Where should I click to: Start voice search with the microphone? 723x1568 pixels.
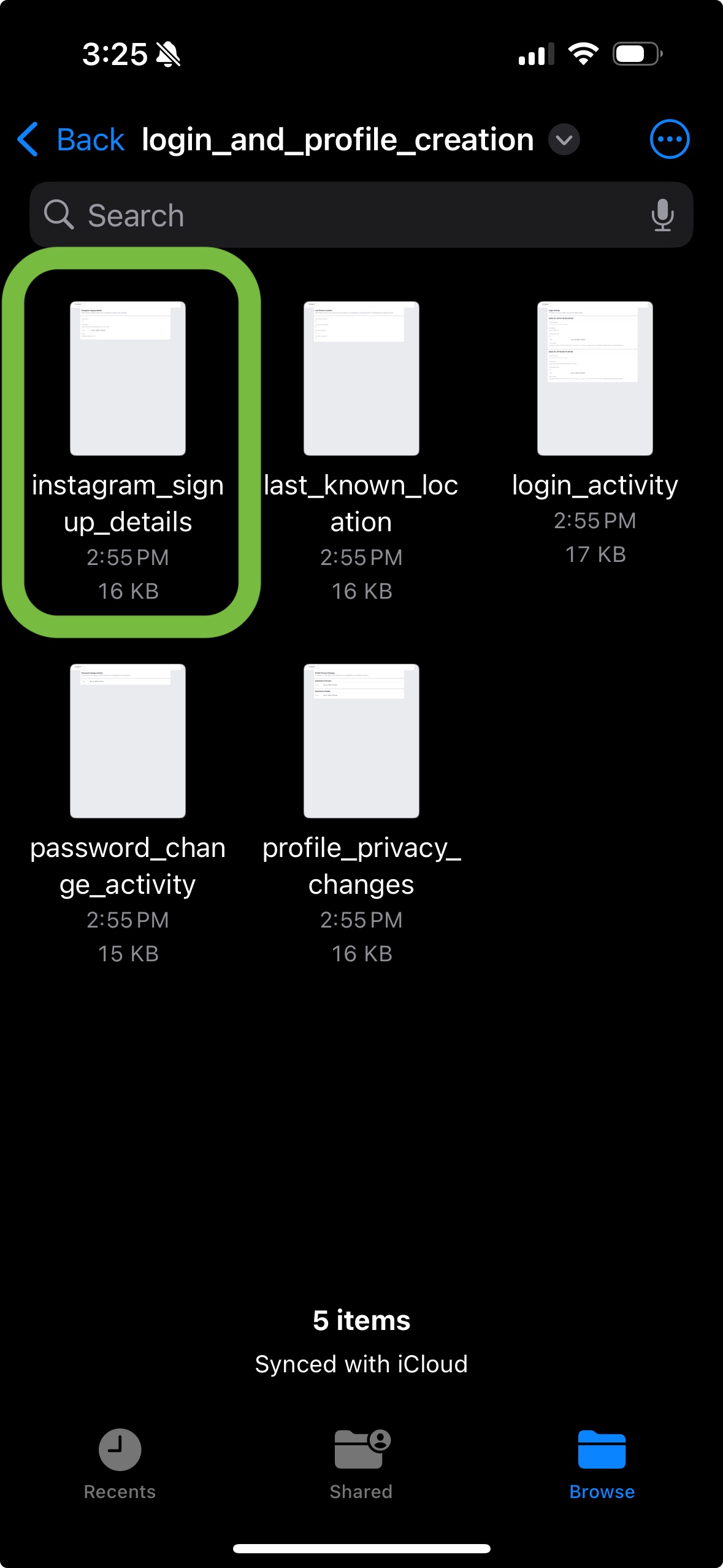click(x=662, y=215)
